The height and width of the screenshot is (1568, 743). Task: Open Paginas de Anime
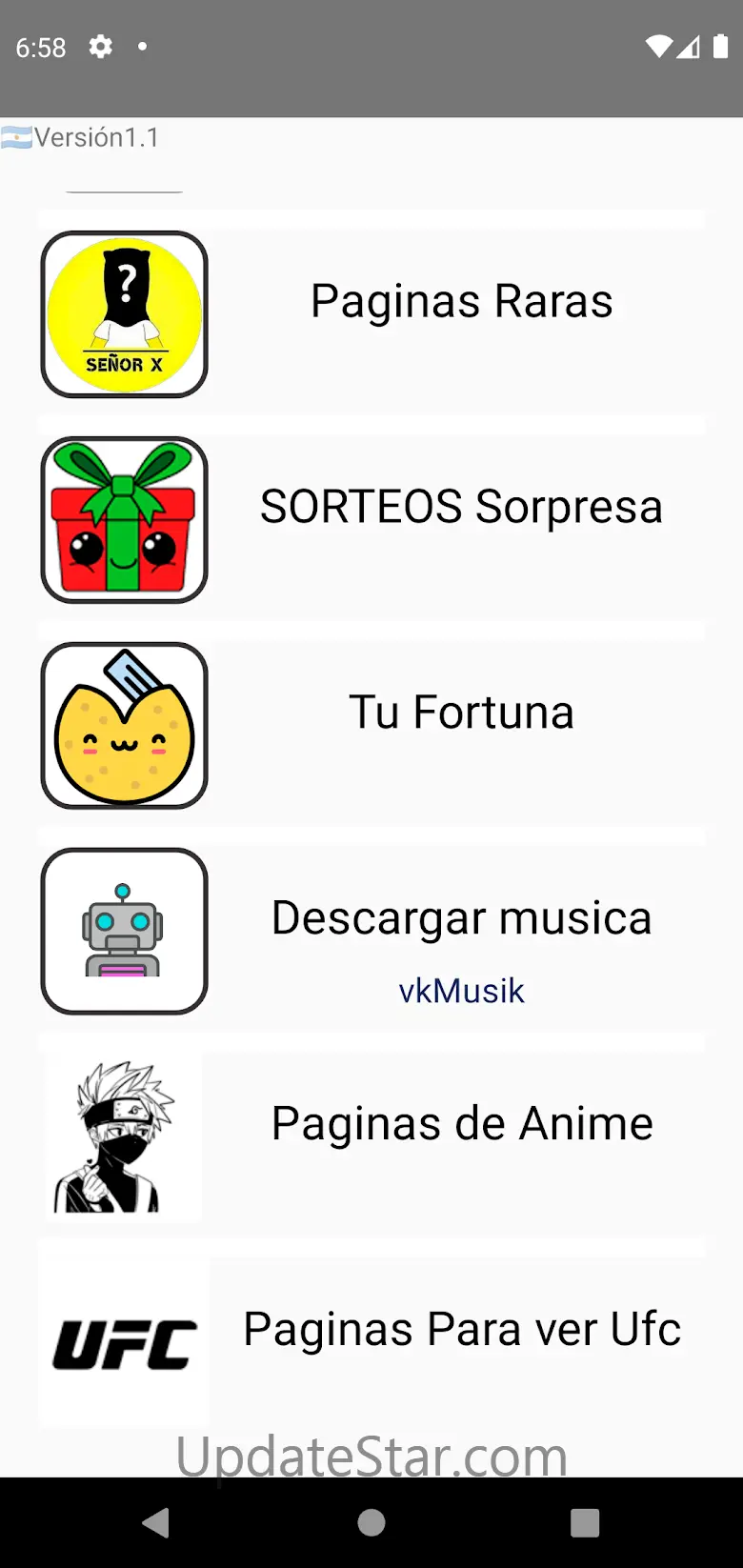click(x=462, y=1125)
